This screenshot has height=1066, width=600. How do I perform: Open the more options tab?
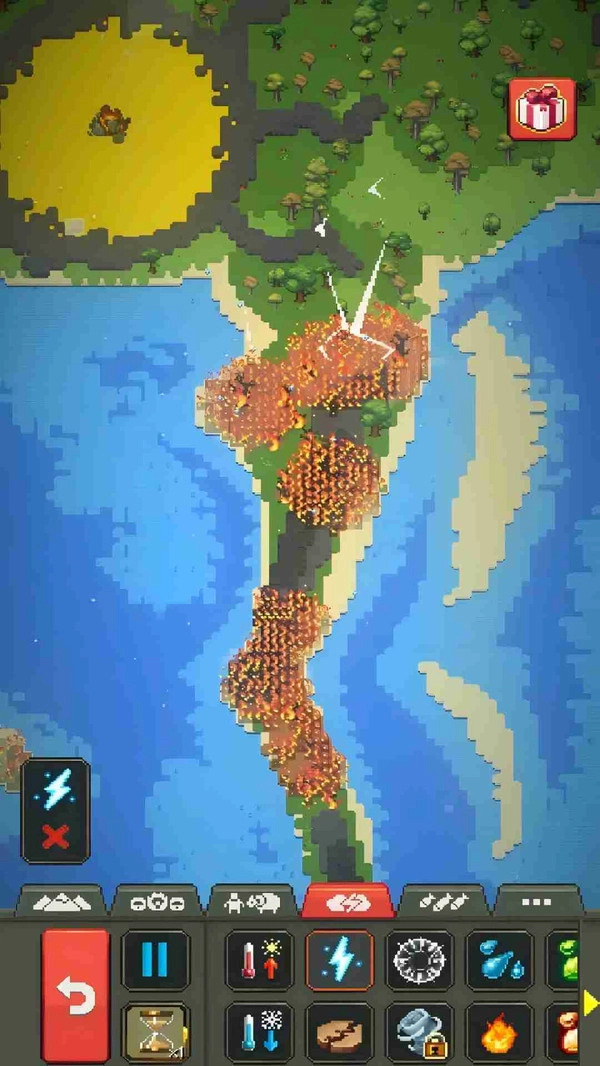538,902
